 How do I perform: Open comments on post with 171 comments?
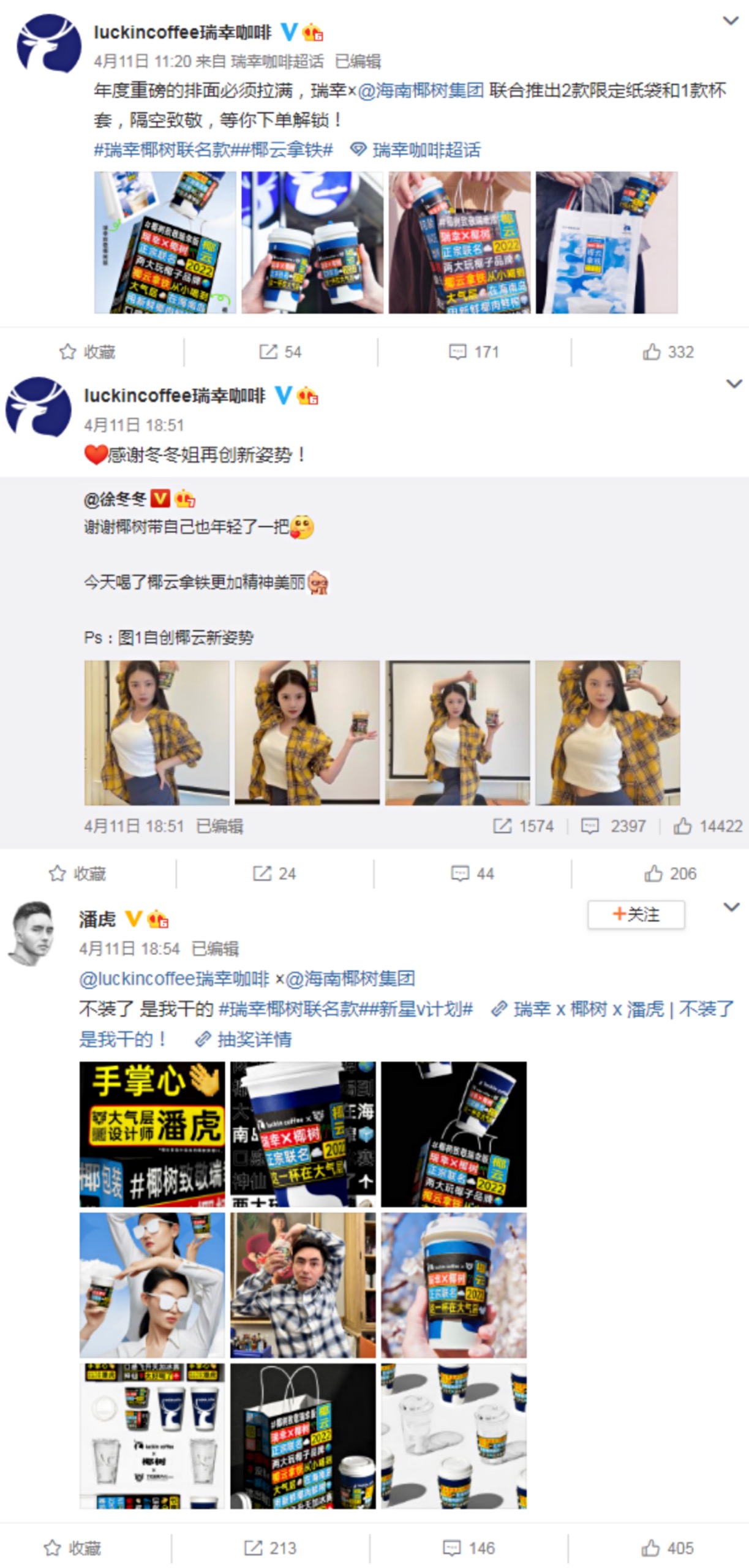click(474, 352)
